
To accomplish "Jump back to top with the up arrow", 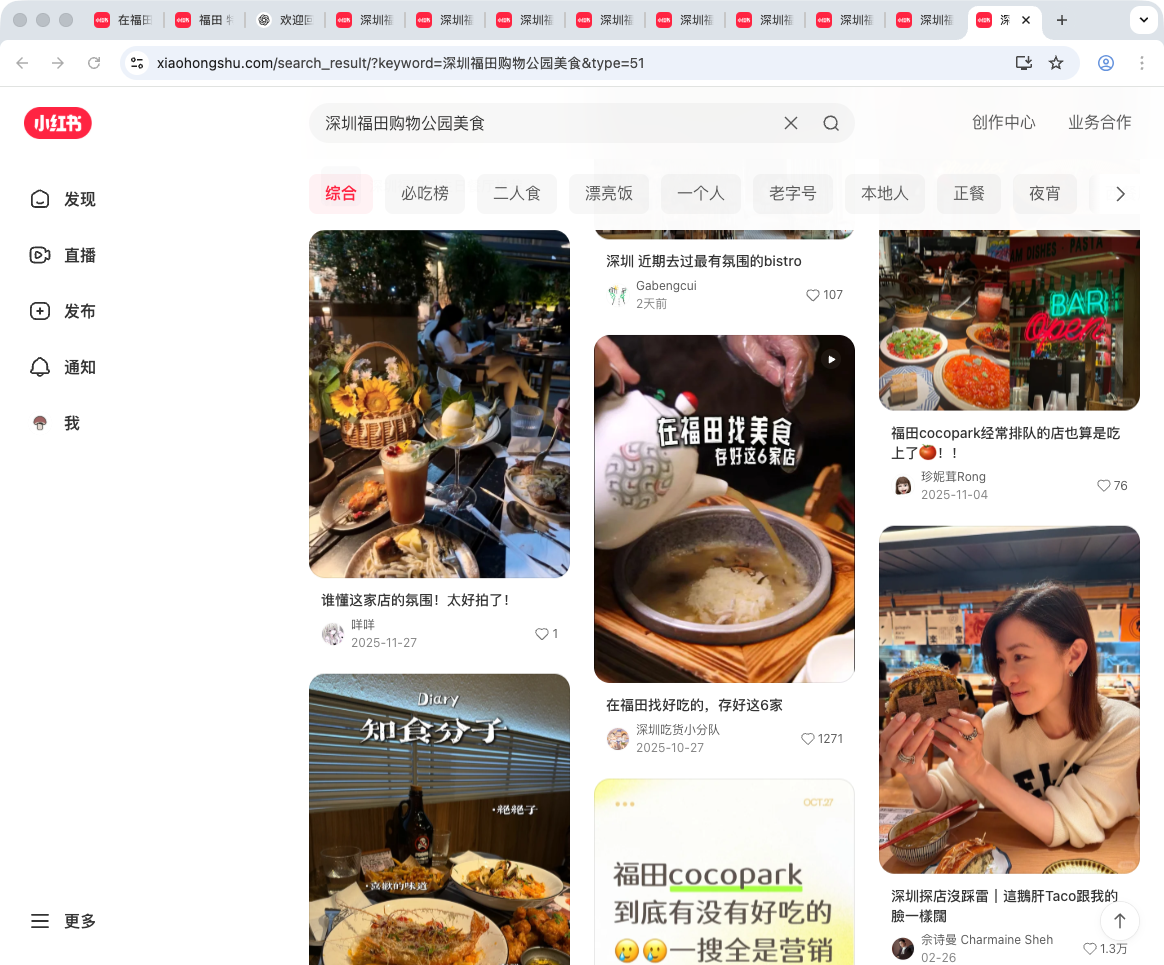I will [x=1120, y=921].
